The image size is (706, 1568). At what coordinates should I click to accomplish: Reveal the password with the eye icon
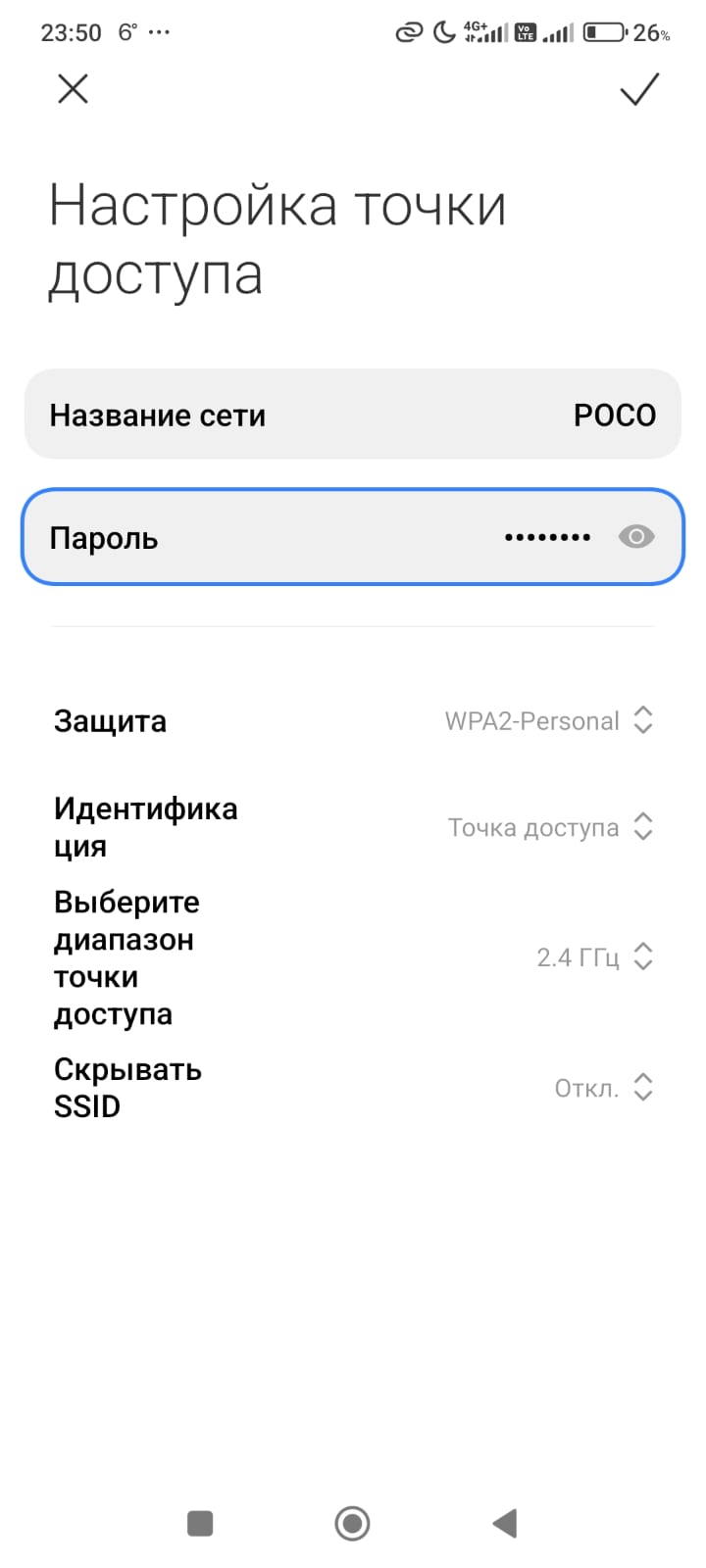pyautogui.click(x=636, y=537)
